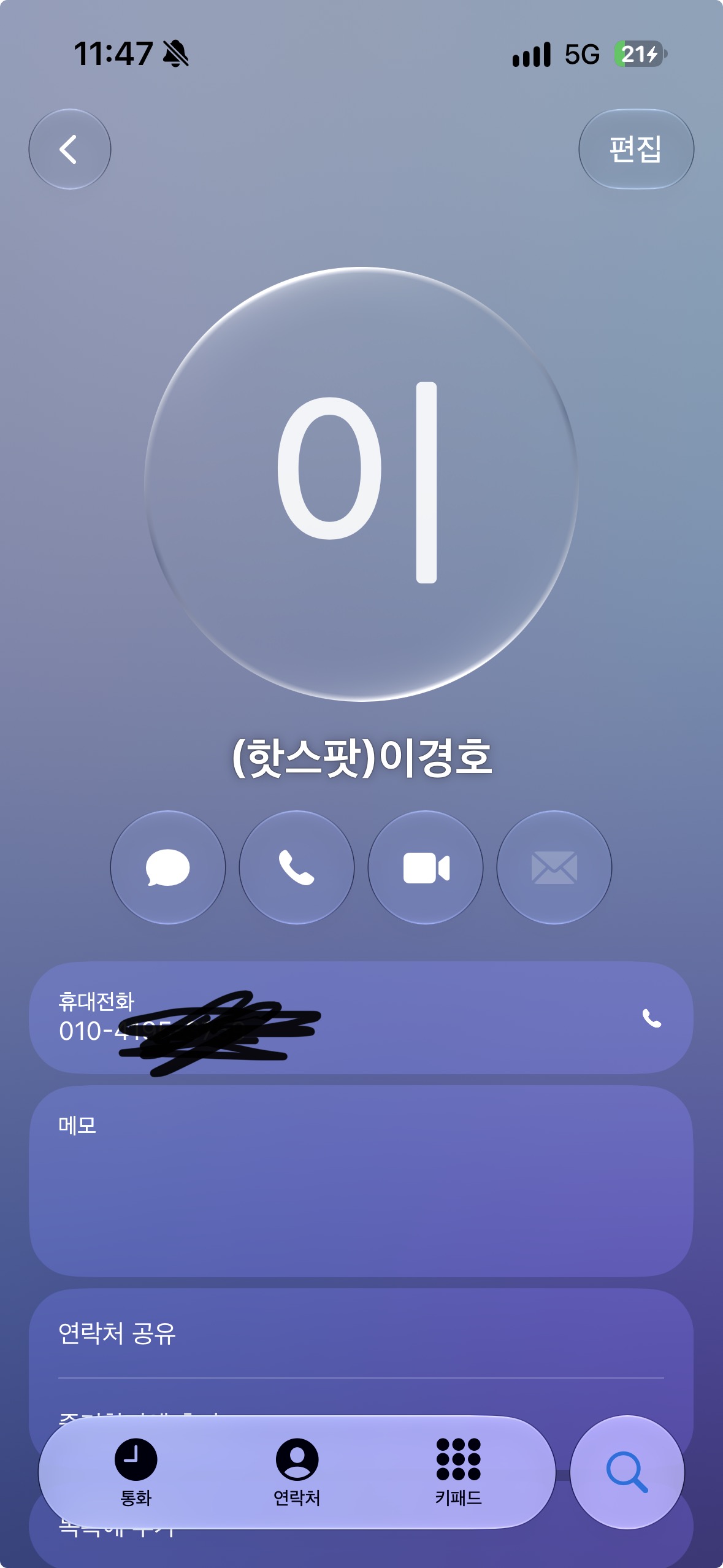Open search with the magnifier button
This screenshot has height=1568, width=723.
pyautogui.click(x=627, y=1472)
